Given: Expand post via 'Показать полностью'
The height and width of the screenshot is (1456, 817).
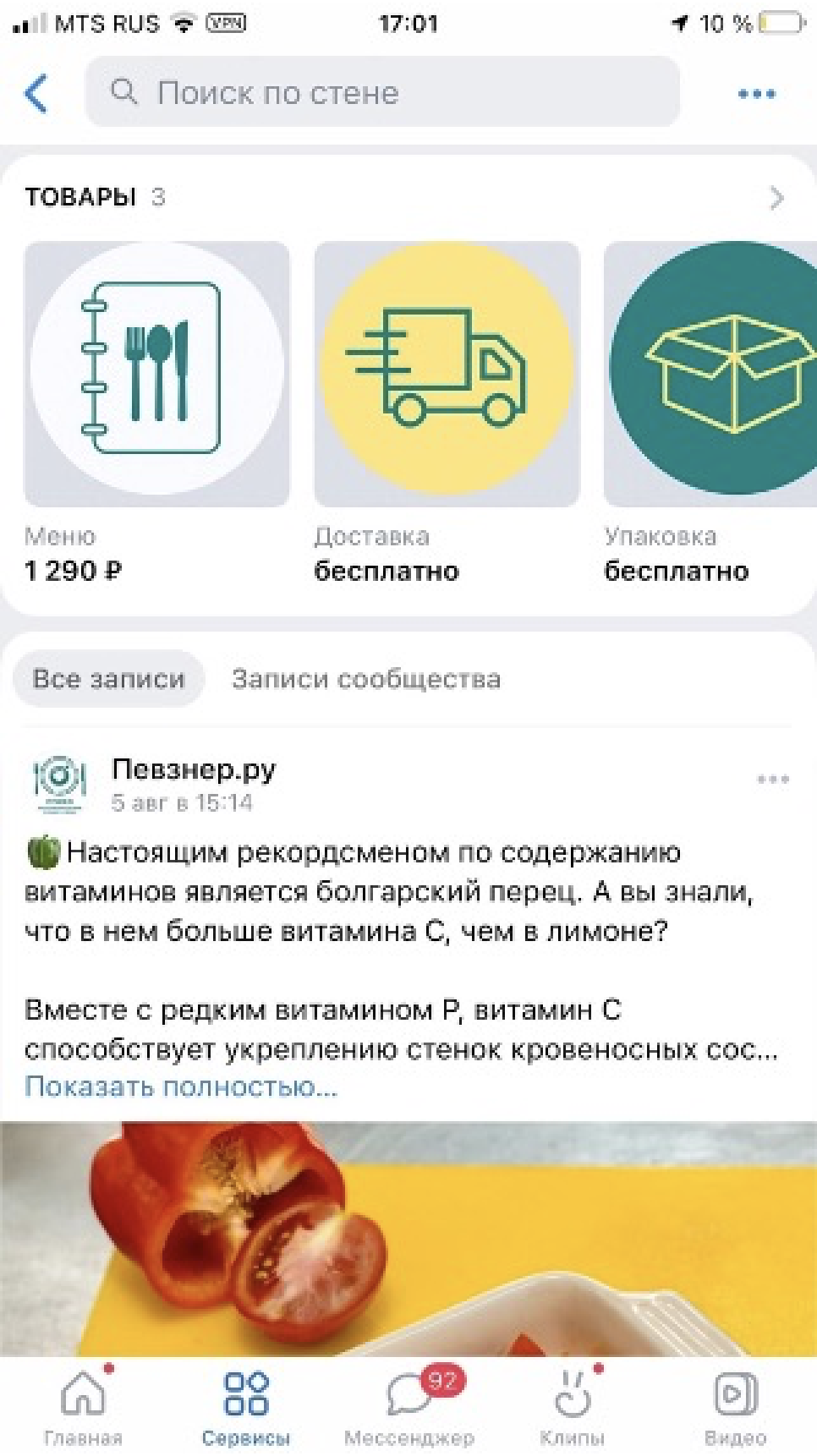Looking at the screenshot, I should click(181, 1087).
